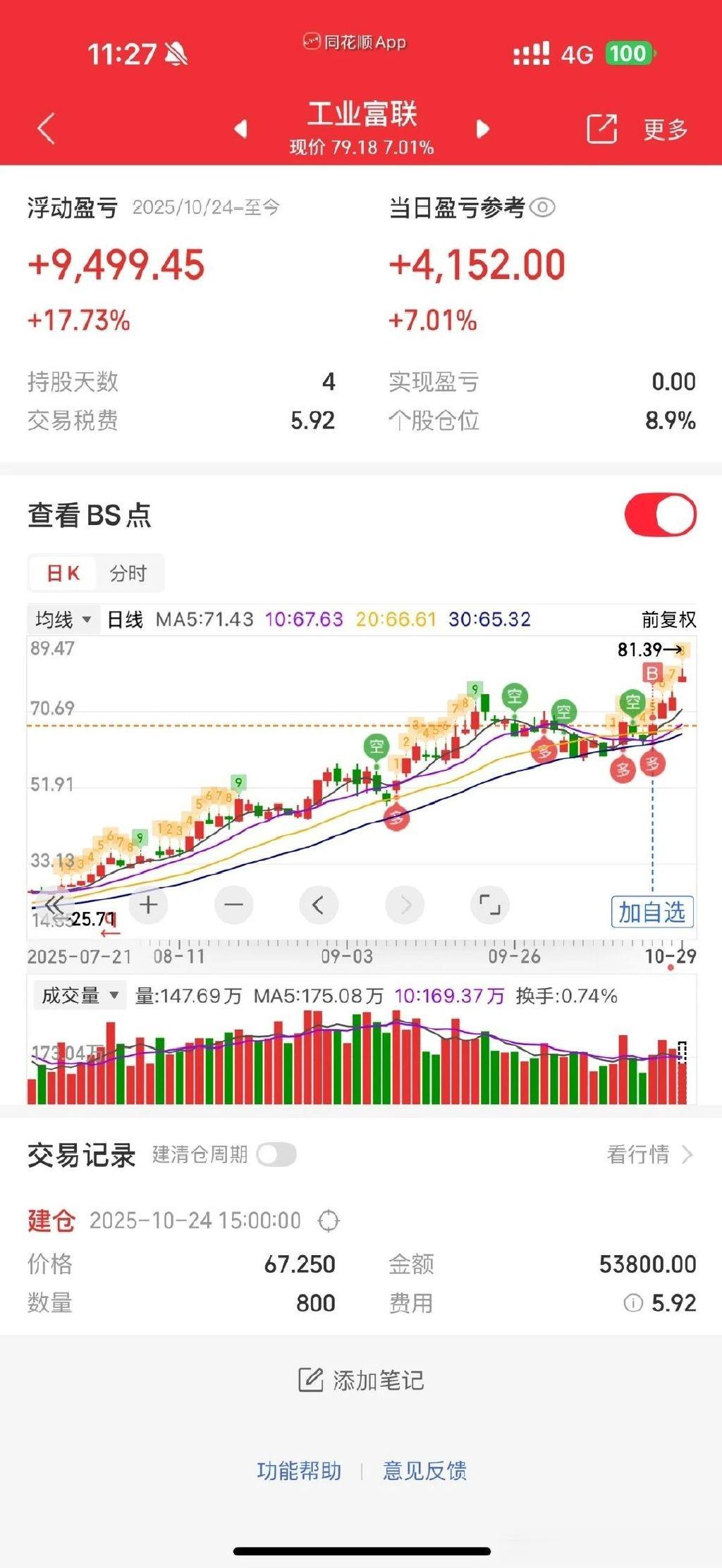Move chart to earlier candles
Screen dimensions: 722x1568
tap(318, 905)
